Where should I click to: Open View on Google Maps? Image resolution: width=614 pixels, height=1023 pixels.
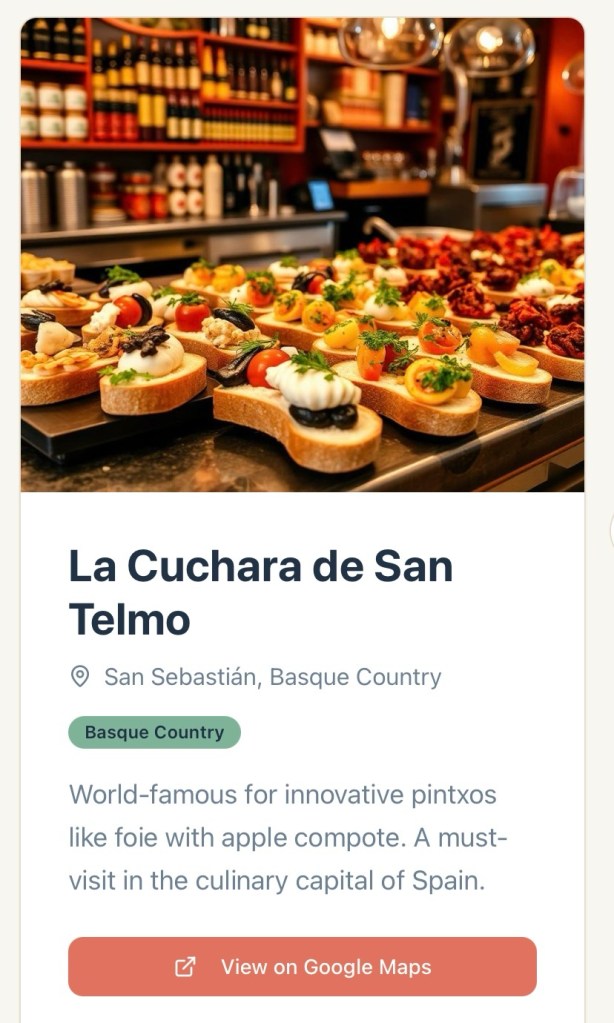pyautogui.click(x=302, y=966)
